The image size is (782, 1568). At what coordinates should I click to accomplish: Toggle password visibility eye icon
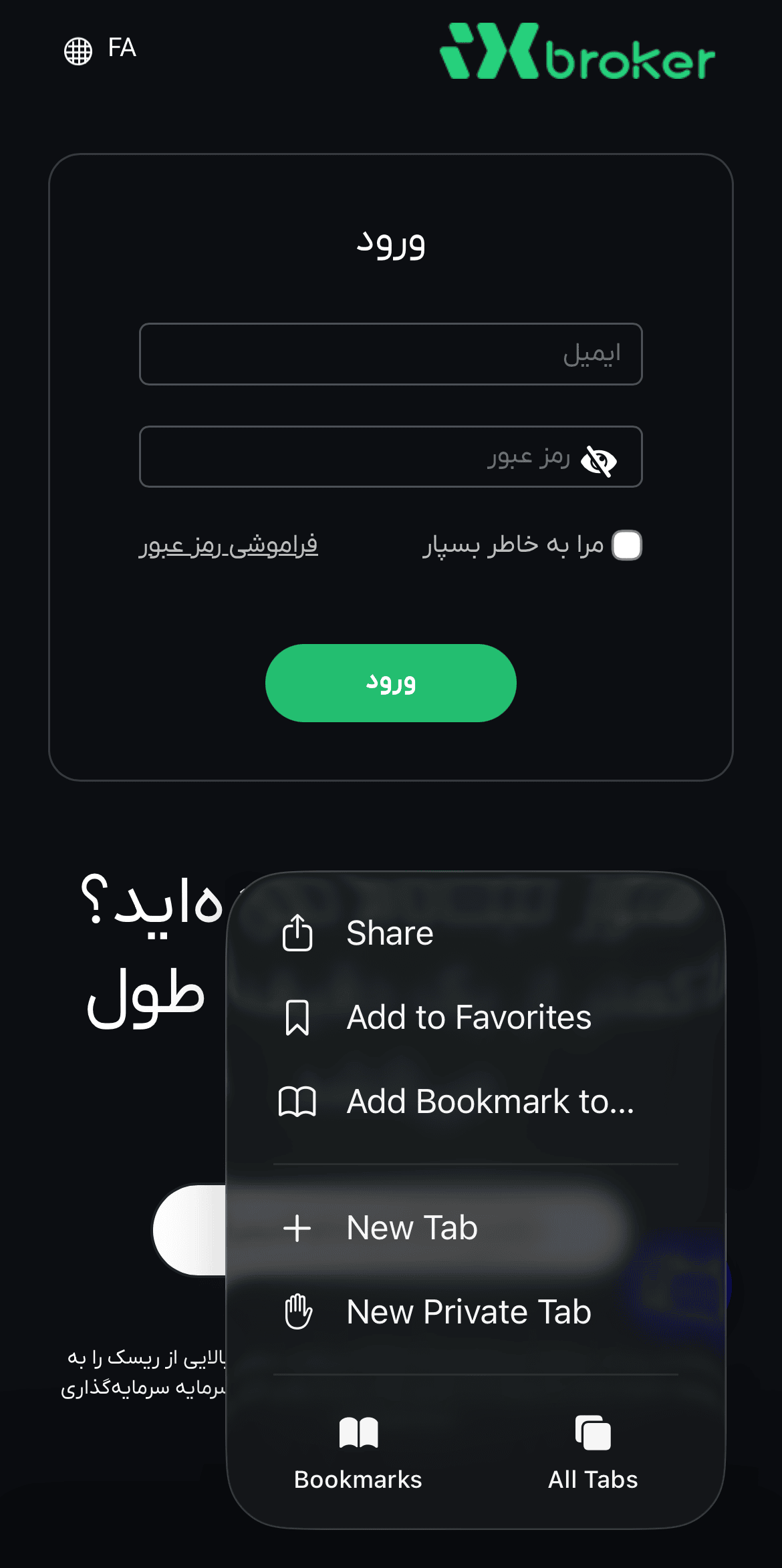pos(598,460)
